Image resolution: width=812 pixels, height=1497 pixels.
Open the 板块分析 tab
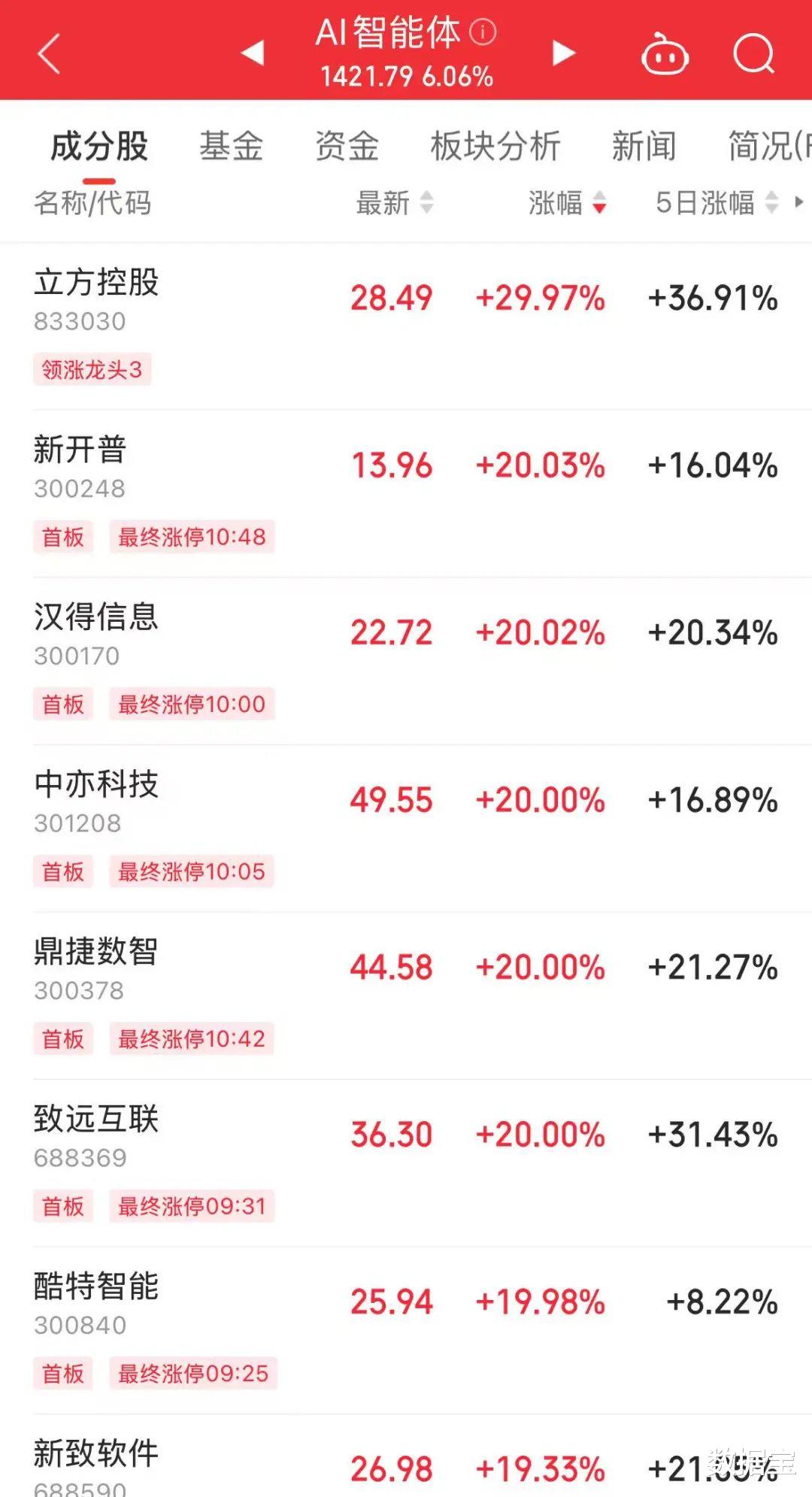(x=495, y=146)
